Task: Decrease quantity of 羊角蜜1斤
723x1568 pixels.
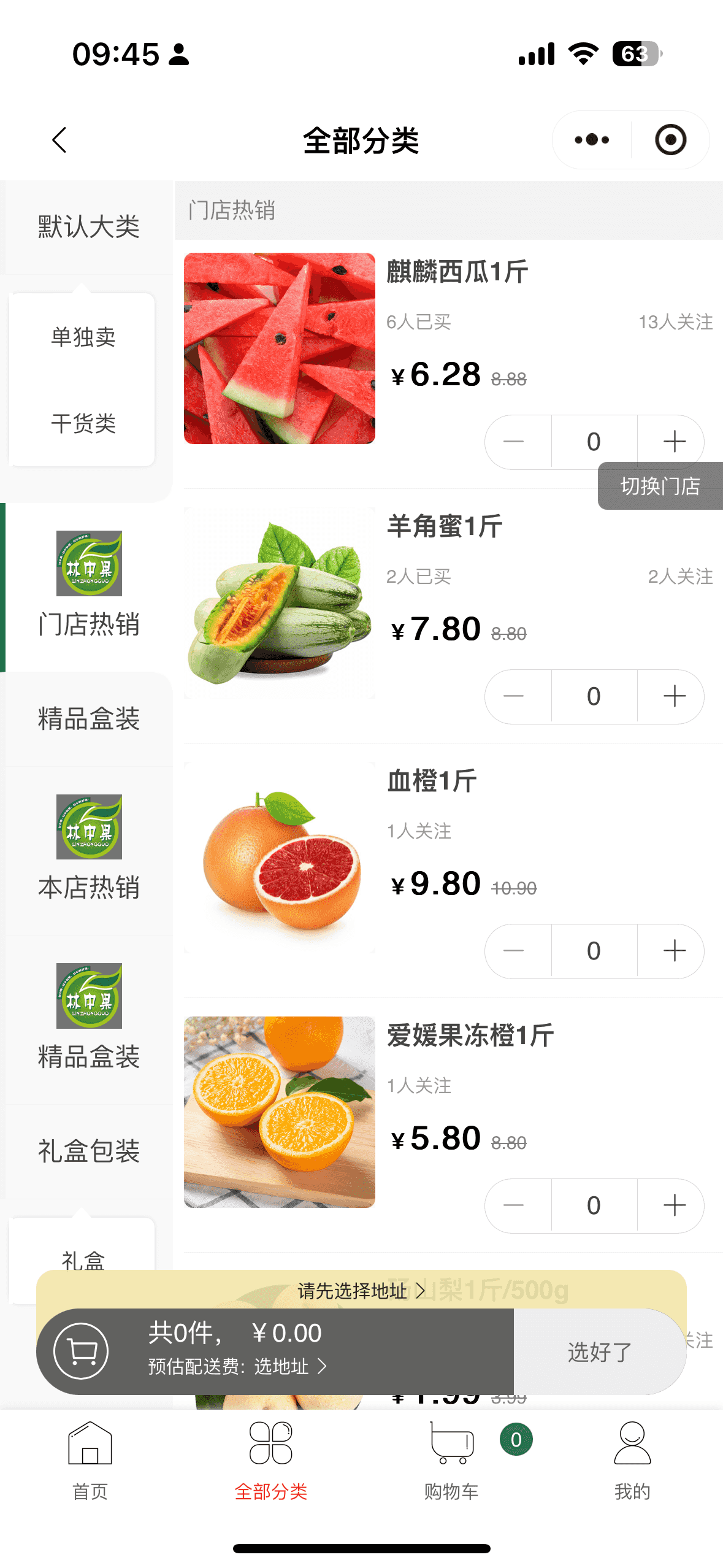Action: (514, 696)
